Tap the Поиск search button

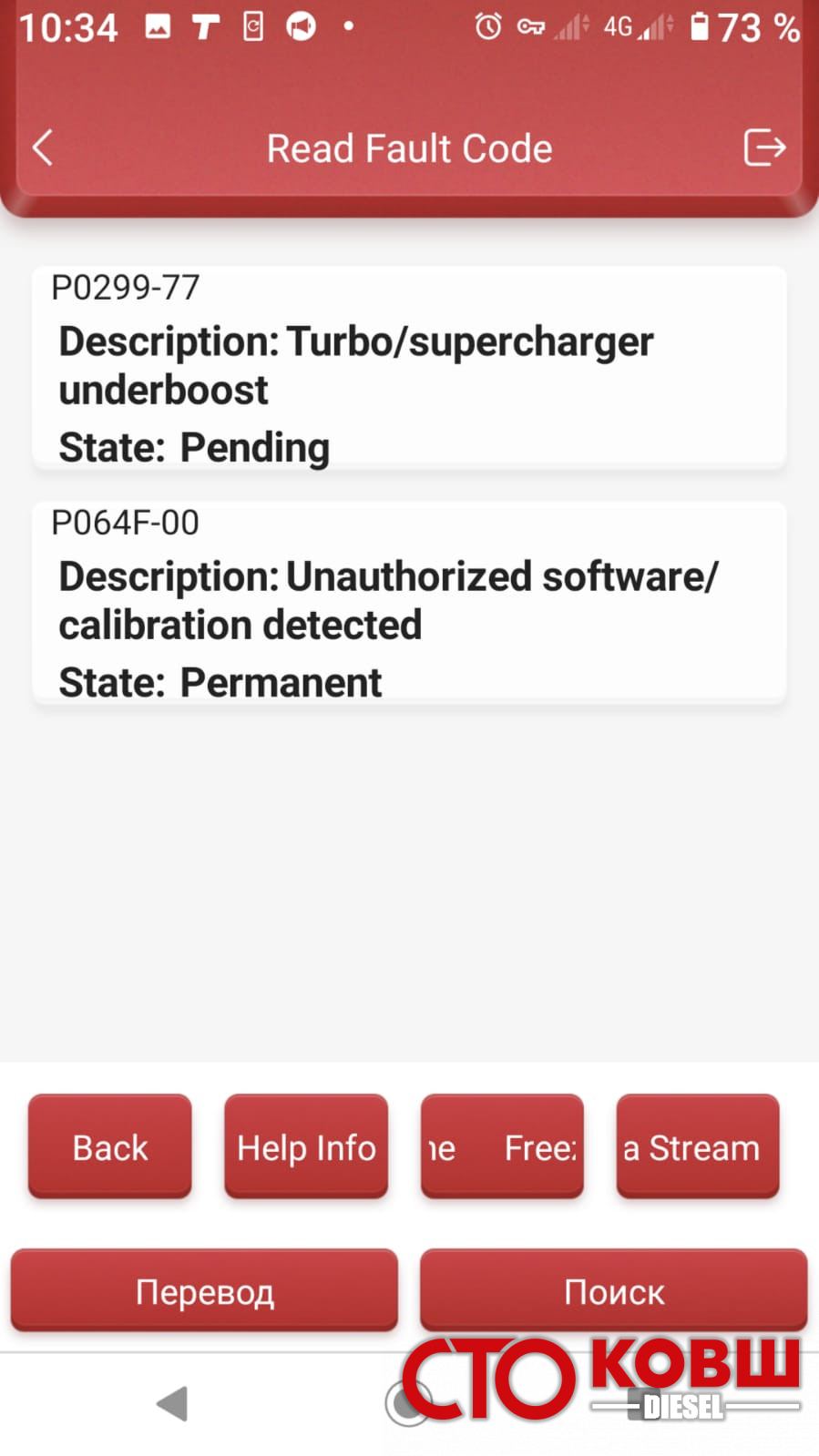(x=613, y=1290)
